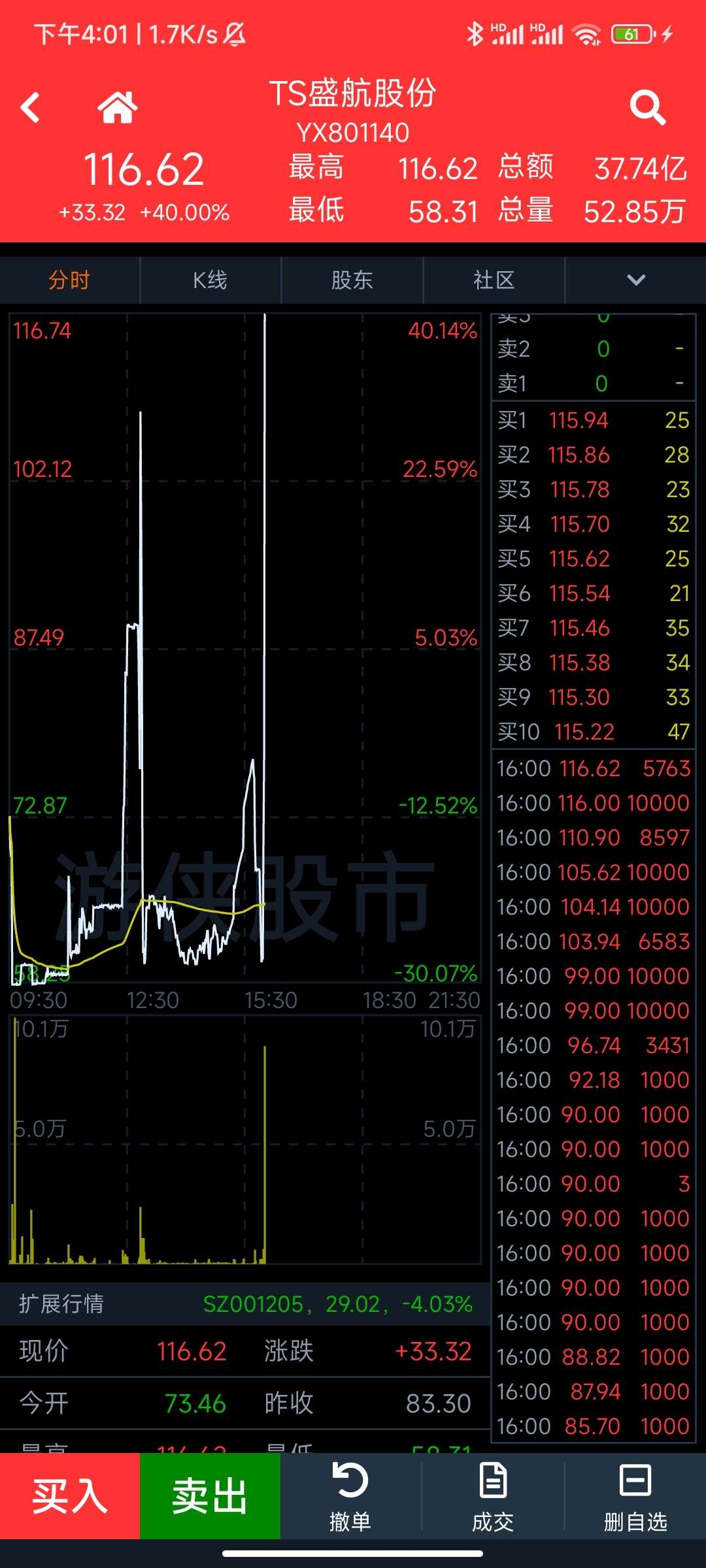This screenshot has width=706, height=1568.
Task: Go back using the top-left arrow
Action: pos(30,108)
